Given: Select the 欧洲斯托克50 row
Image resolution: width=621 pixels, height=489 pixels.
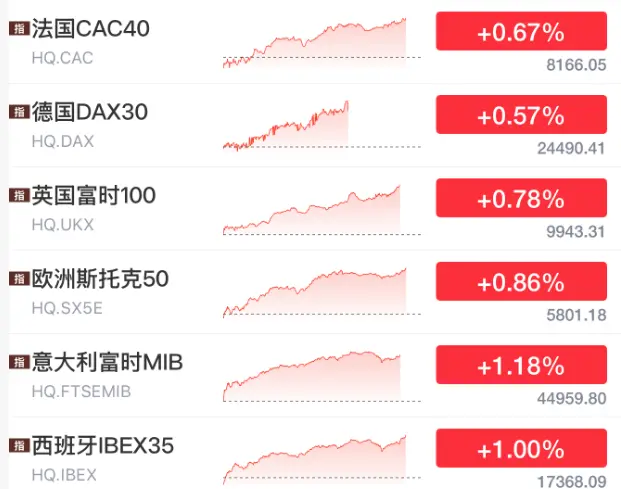Looking at the screenshot, I should pos(100,279).
